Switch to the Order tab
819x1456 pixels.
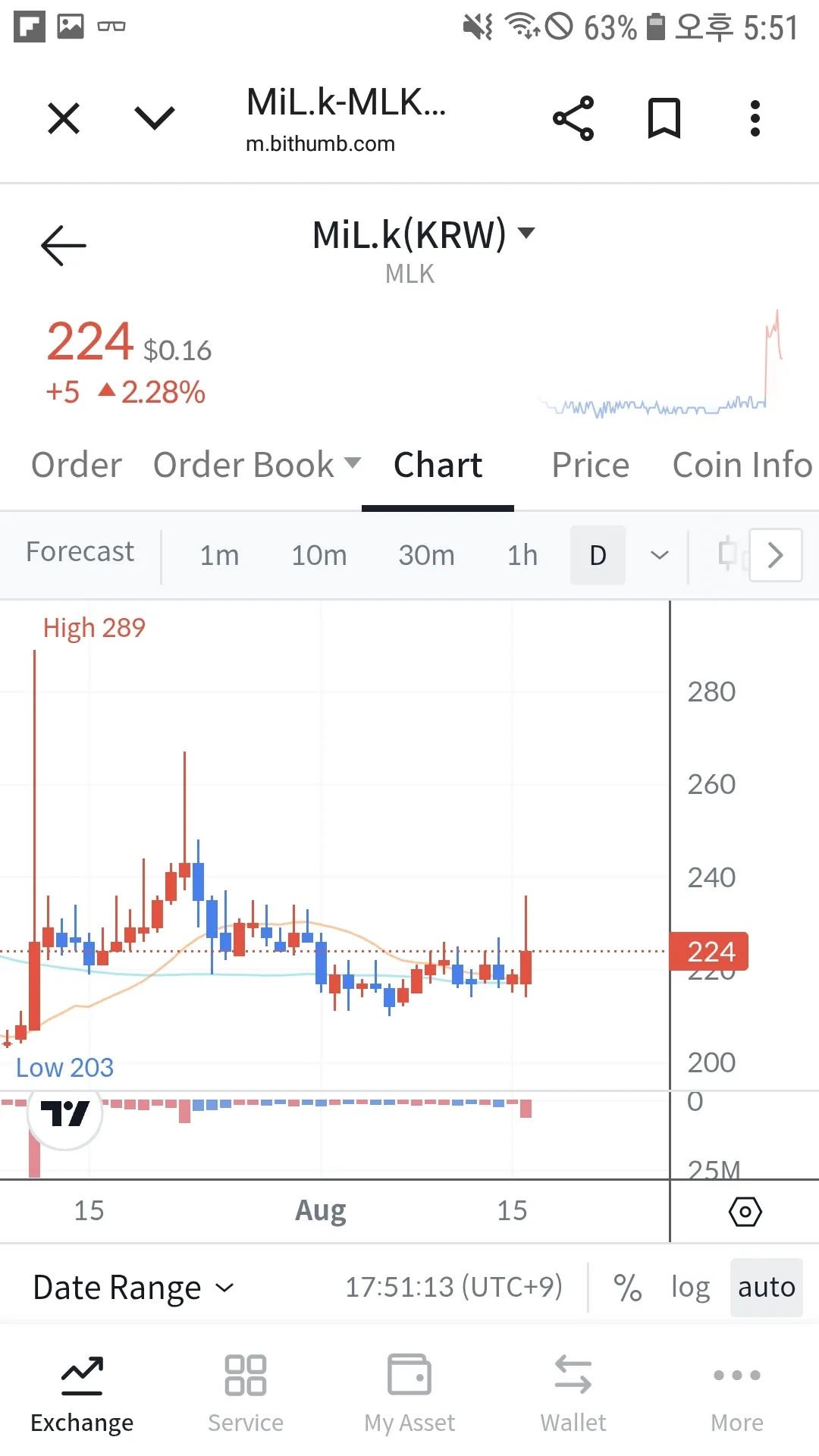[77, 465]
